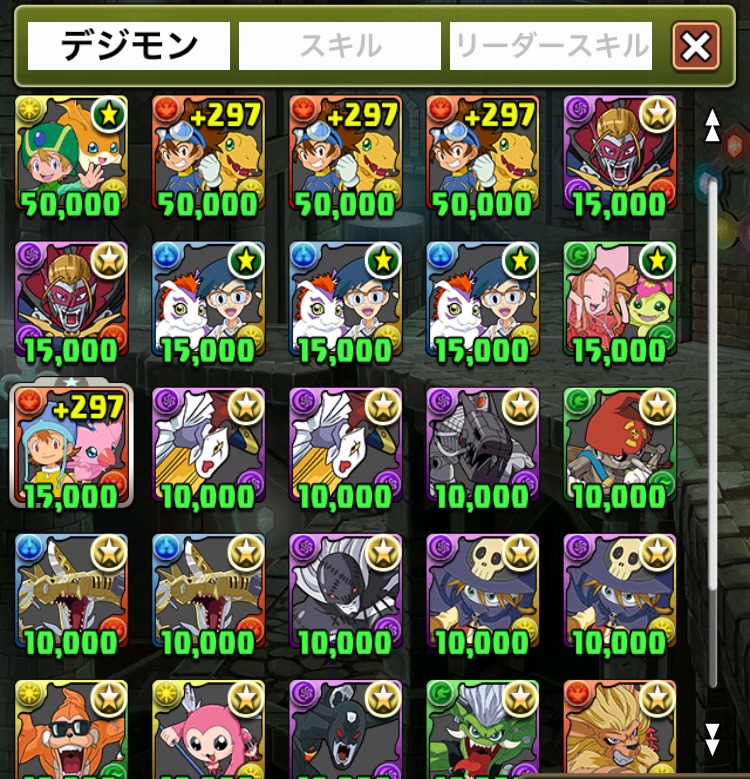Tap the double down arrow on scrollbar
This screenshot has height=779, width=750.
[x=712, y=739]
